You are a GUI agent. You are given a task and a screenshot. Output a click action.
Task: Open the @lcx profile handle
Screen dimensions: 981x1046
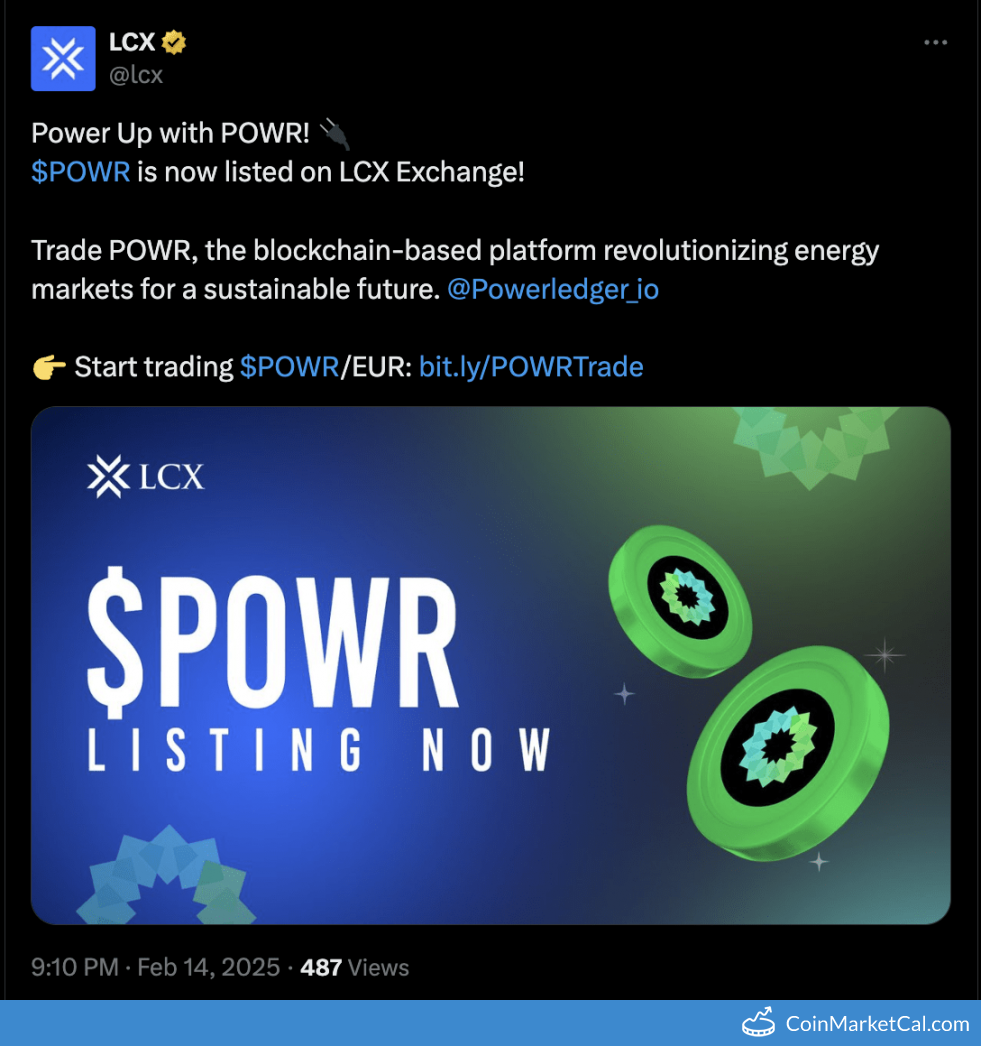(135, 75)
